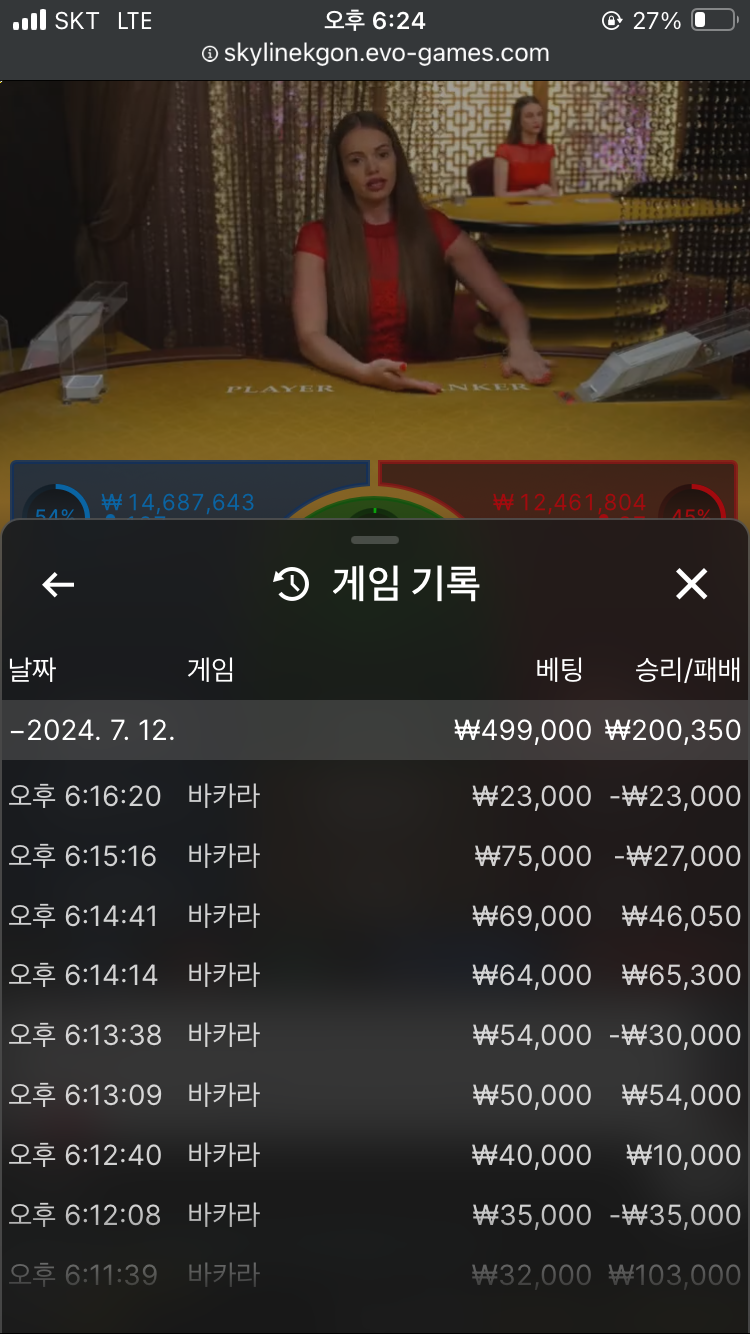View the 오후 6:12:08 바카라 round
The image size is (750, 1334).
point(375,1215)
